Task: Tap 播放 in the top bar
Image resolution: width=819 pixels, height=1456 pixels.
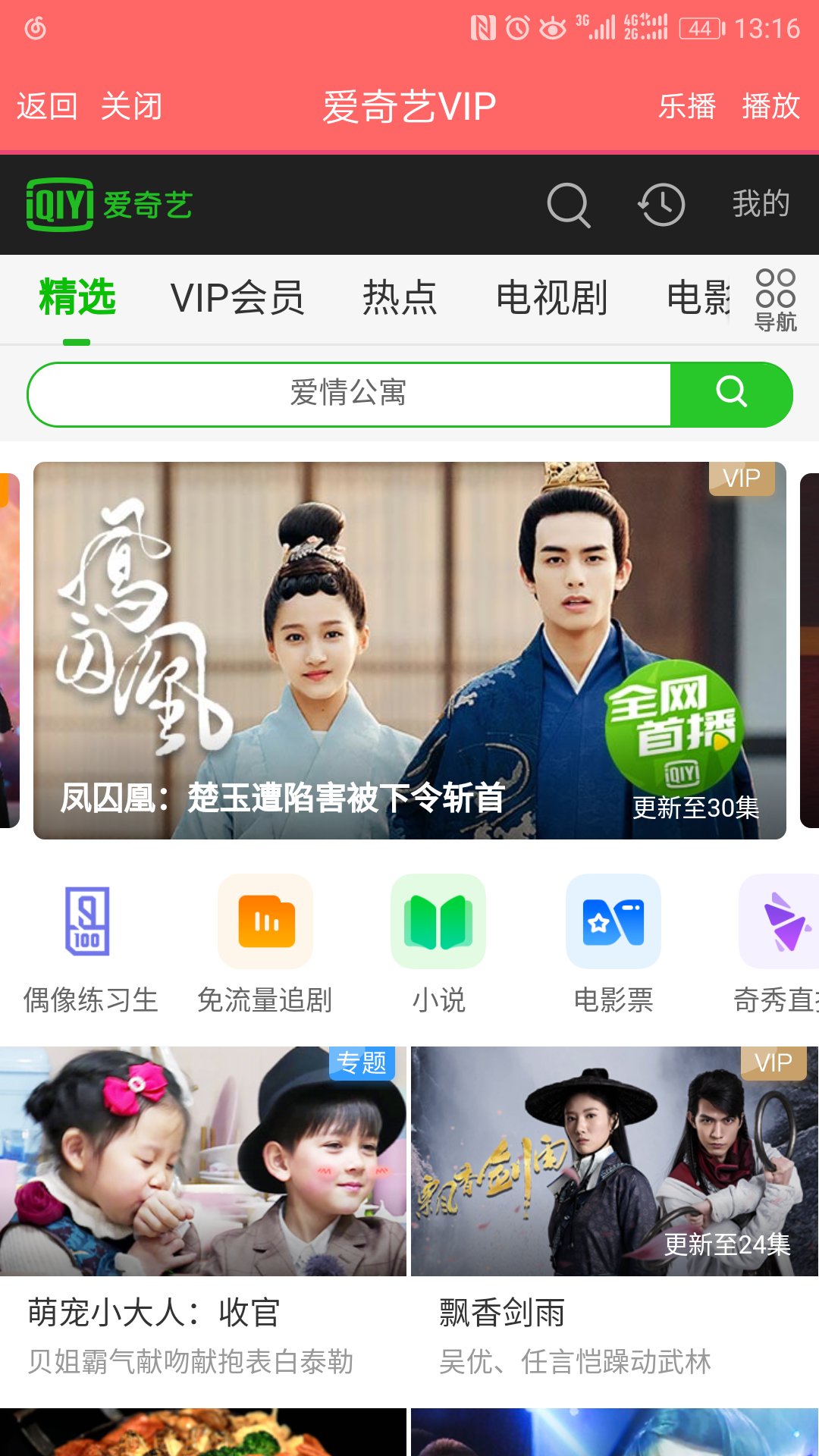Action: tap(770, 106)
